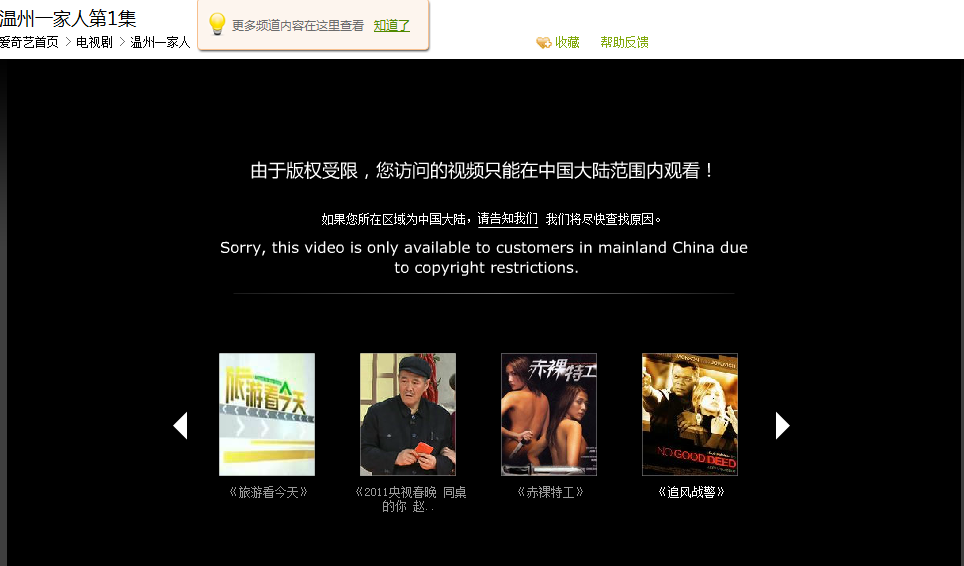Open the 2011央视春晚 同桌的你 thumbnail

point(408,414)
